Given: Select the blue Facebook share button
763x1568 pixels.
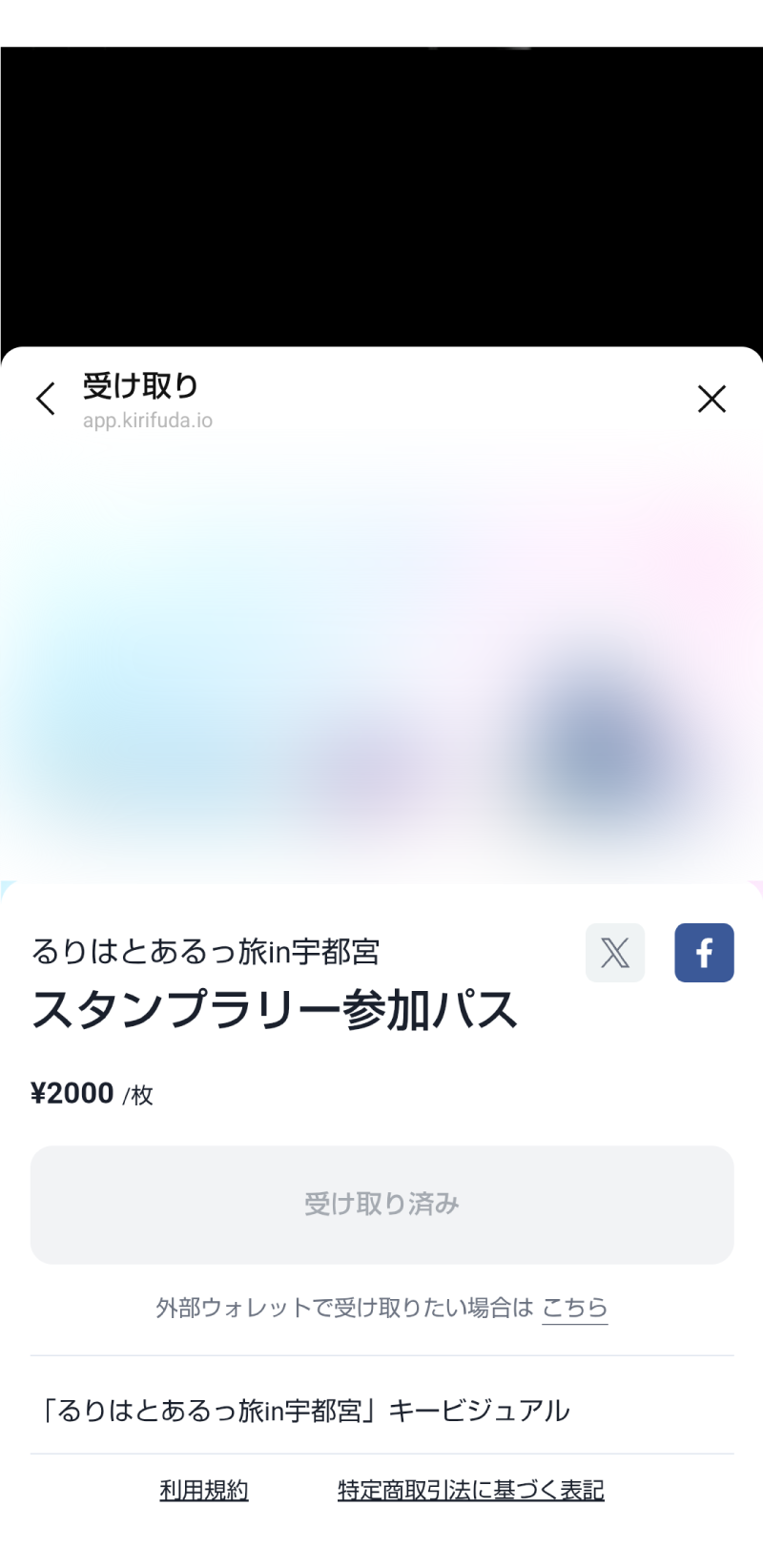Looking at the screenshot, I should pyautogui.click(x=704, y=952).
